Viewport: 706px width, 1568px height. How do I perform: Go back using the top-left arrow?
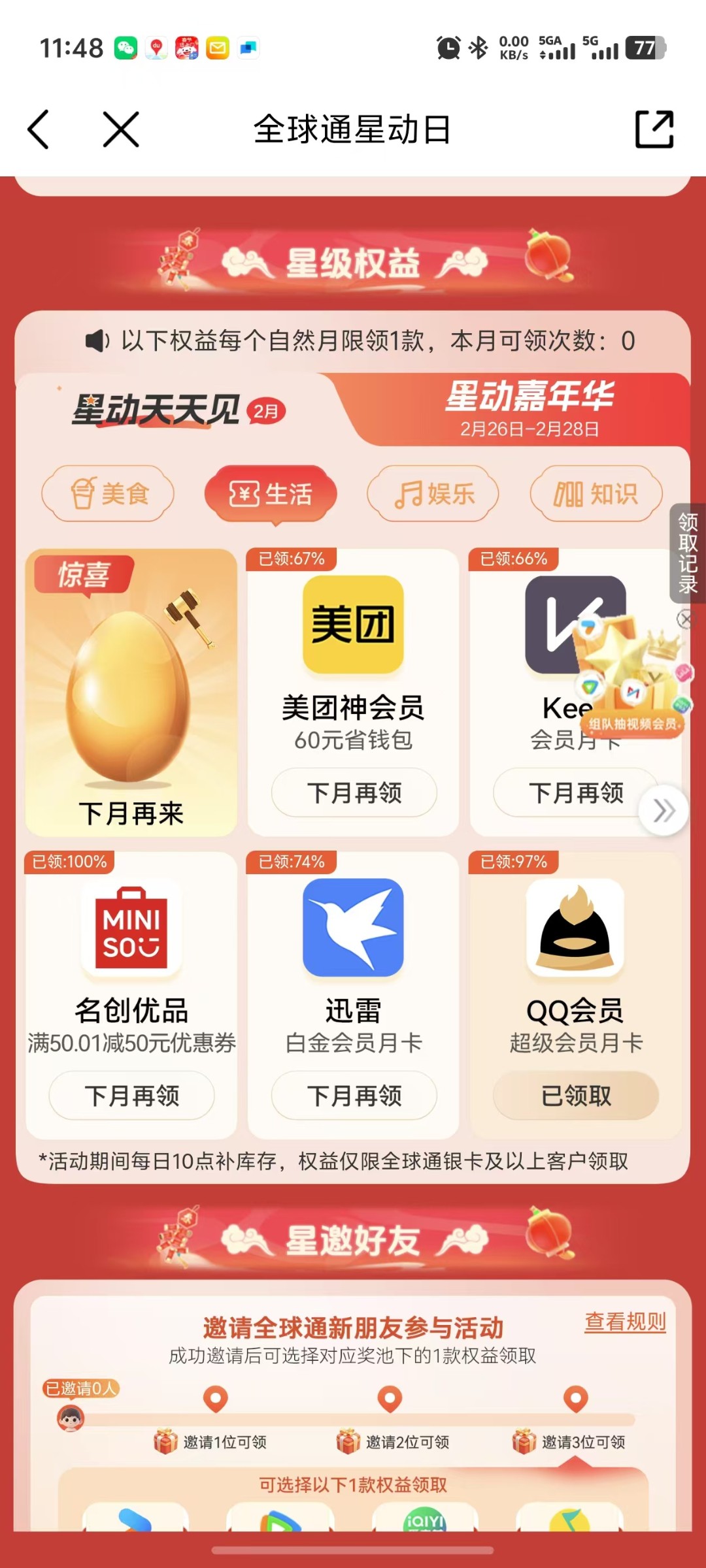click(x=38, y=129)
